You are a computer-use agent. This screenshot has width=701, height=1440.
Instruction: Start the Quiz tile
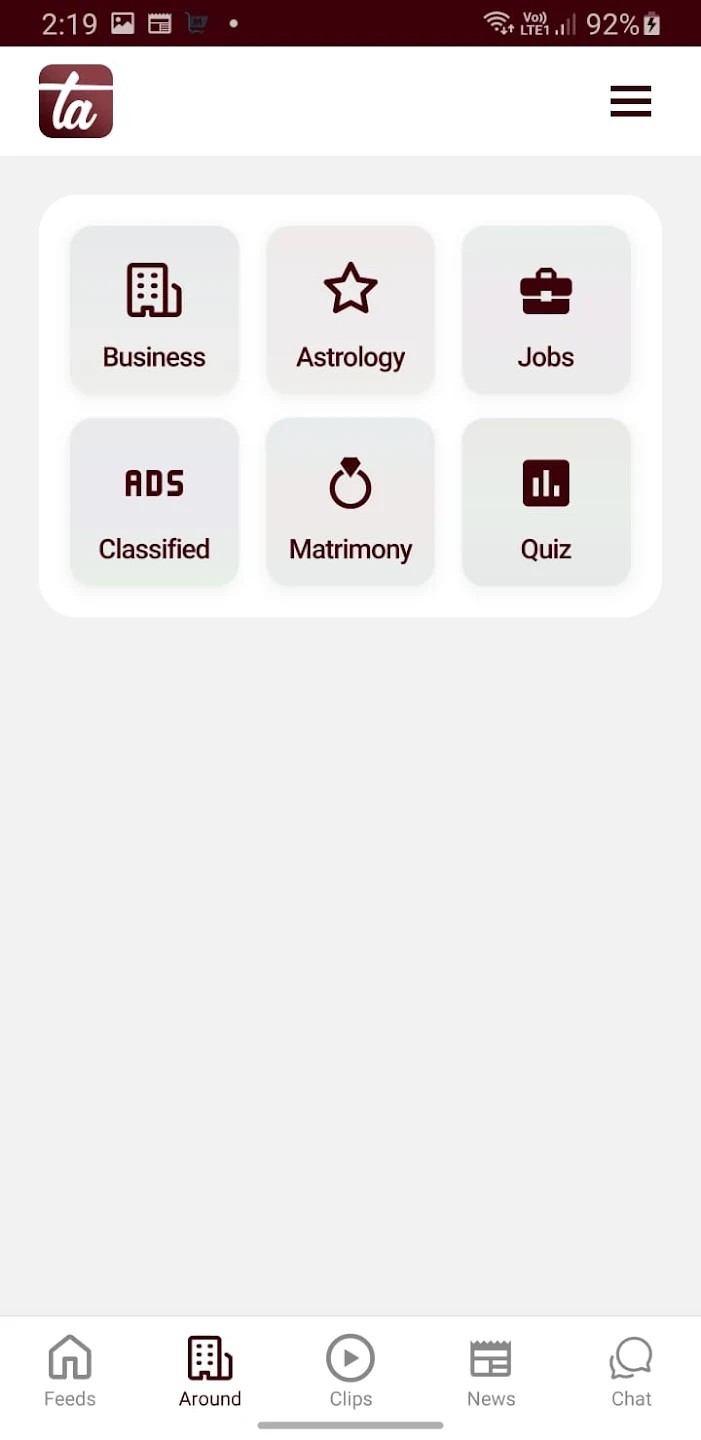pyautogui.click(x=546, y=502)
